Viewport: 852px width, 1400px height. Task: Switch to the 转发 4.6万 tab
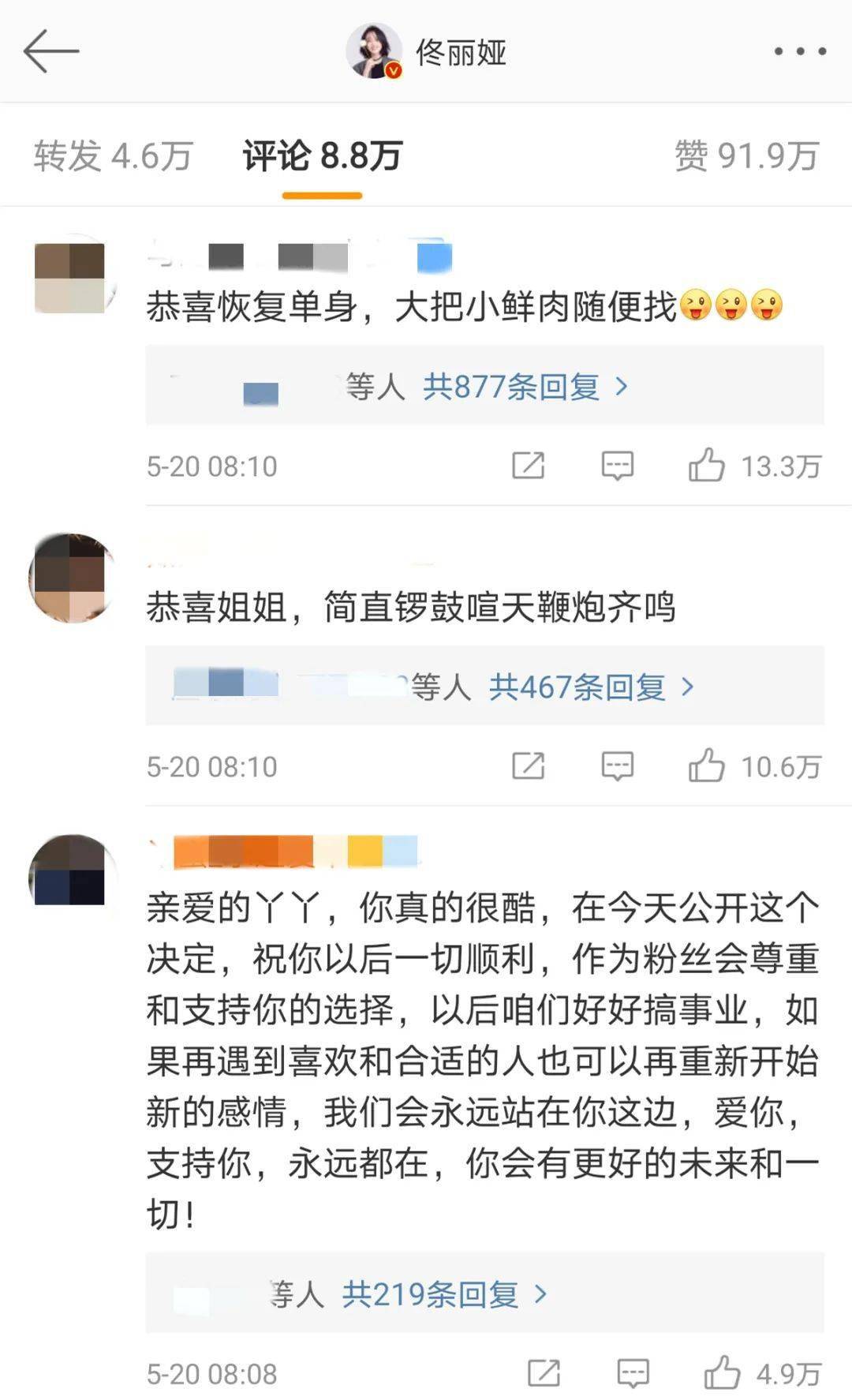tap(114, 155)
